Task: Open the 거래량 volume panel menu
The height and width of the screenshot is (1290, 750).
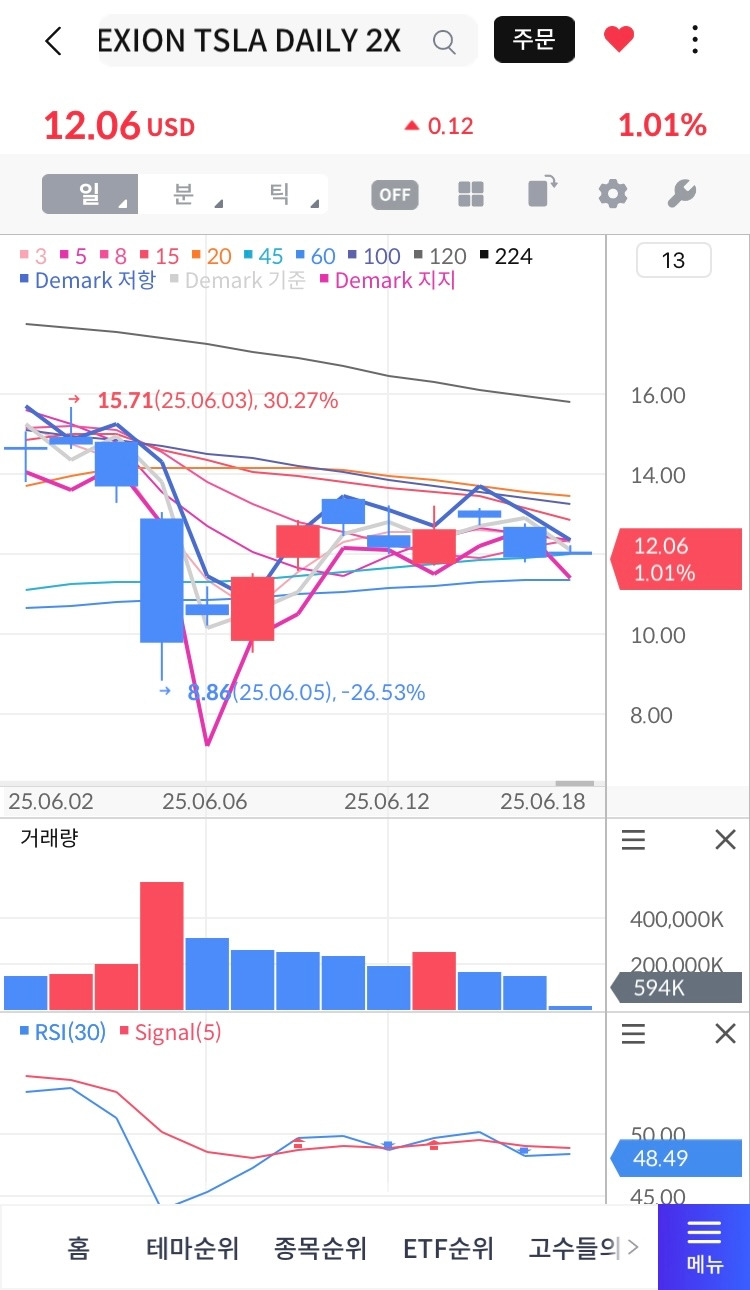Action: [x=633, y=840]
